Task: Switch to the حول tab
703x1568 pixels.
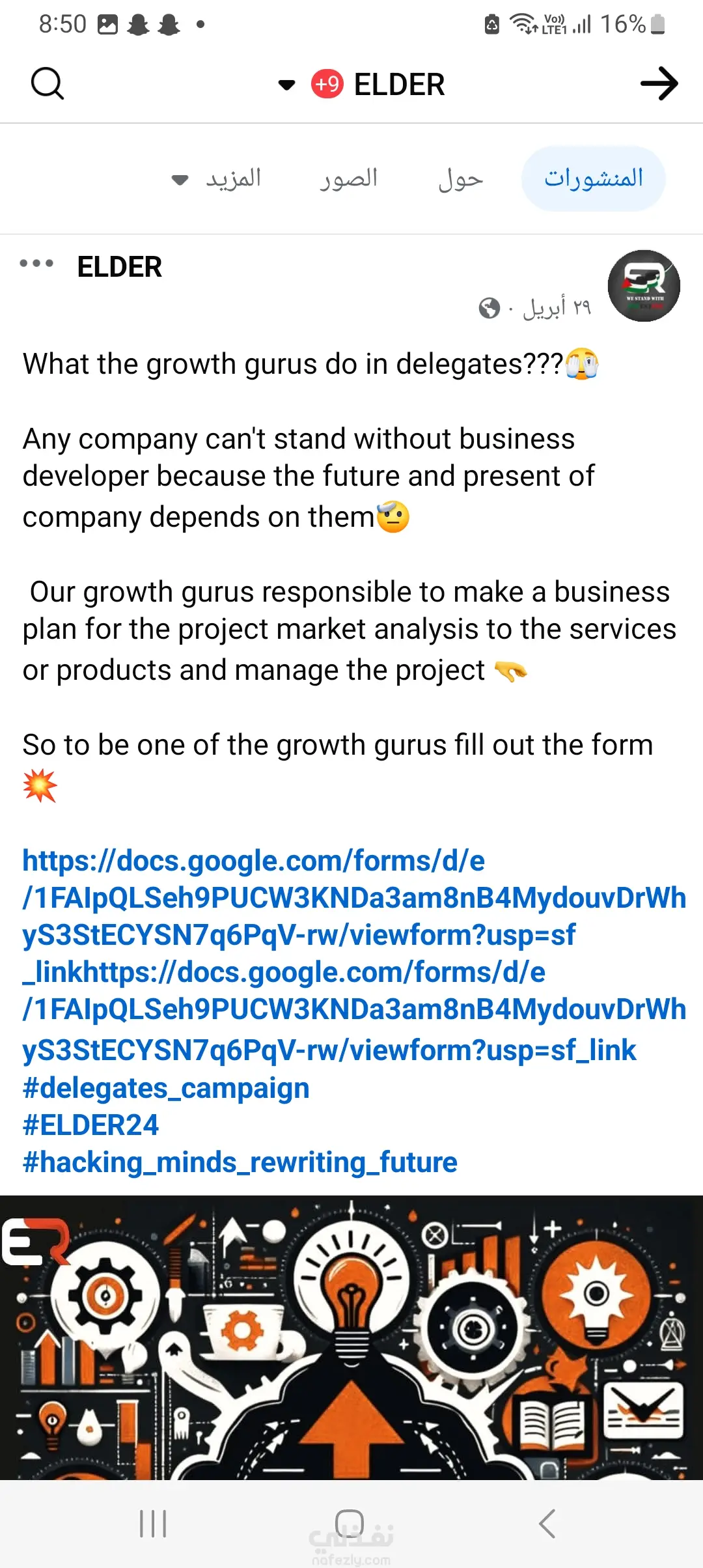Action: [460, 179]
